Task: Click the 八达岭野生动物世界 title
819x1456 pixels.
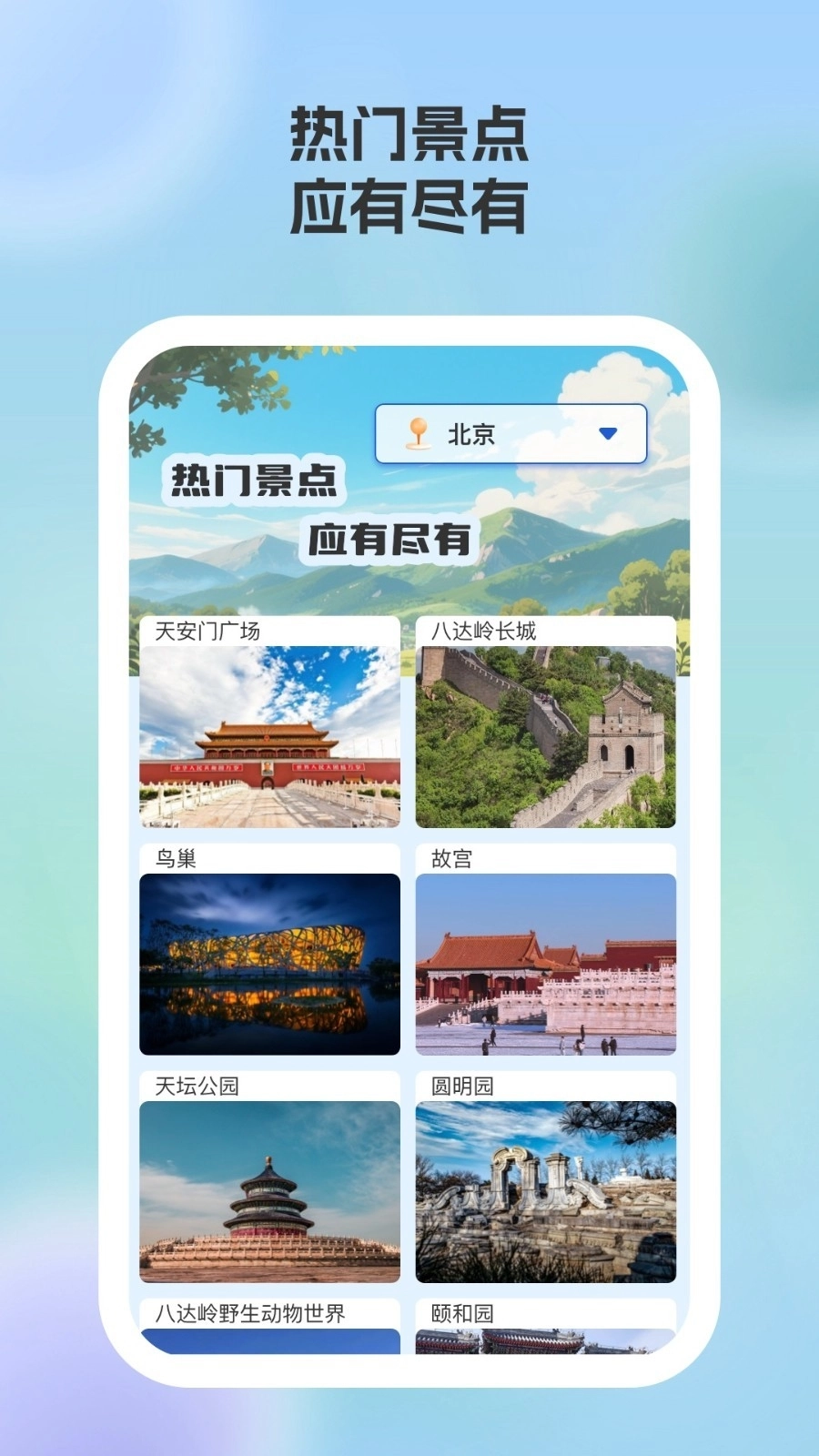Action: pos(248,1314)
